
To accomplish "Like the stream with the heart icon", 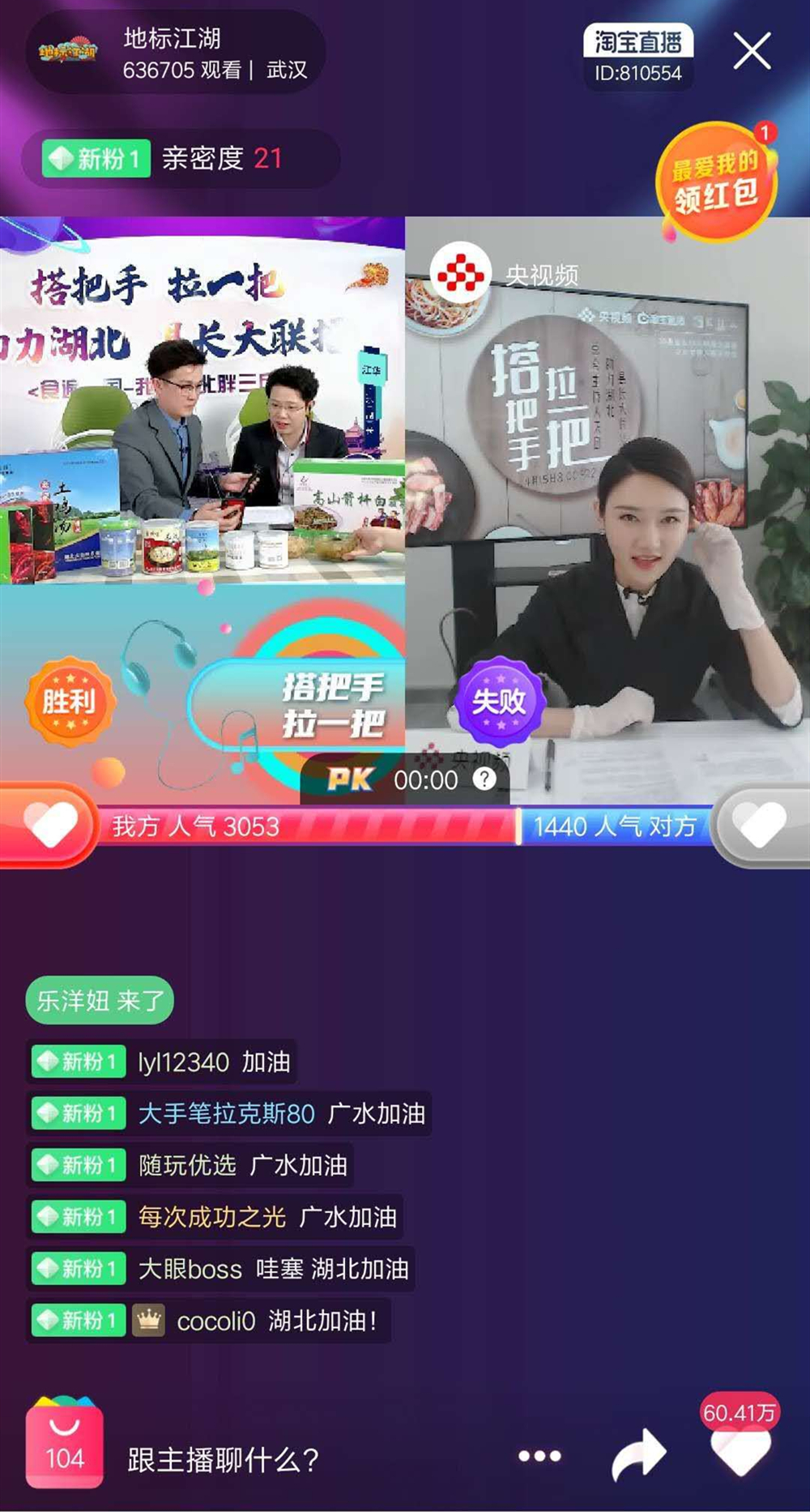I will click(x=740, y=1450).
